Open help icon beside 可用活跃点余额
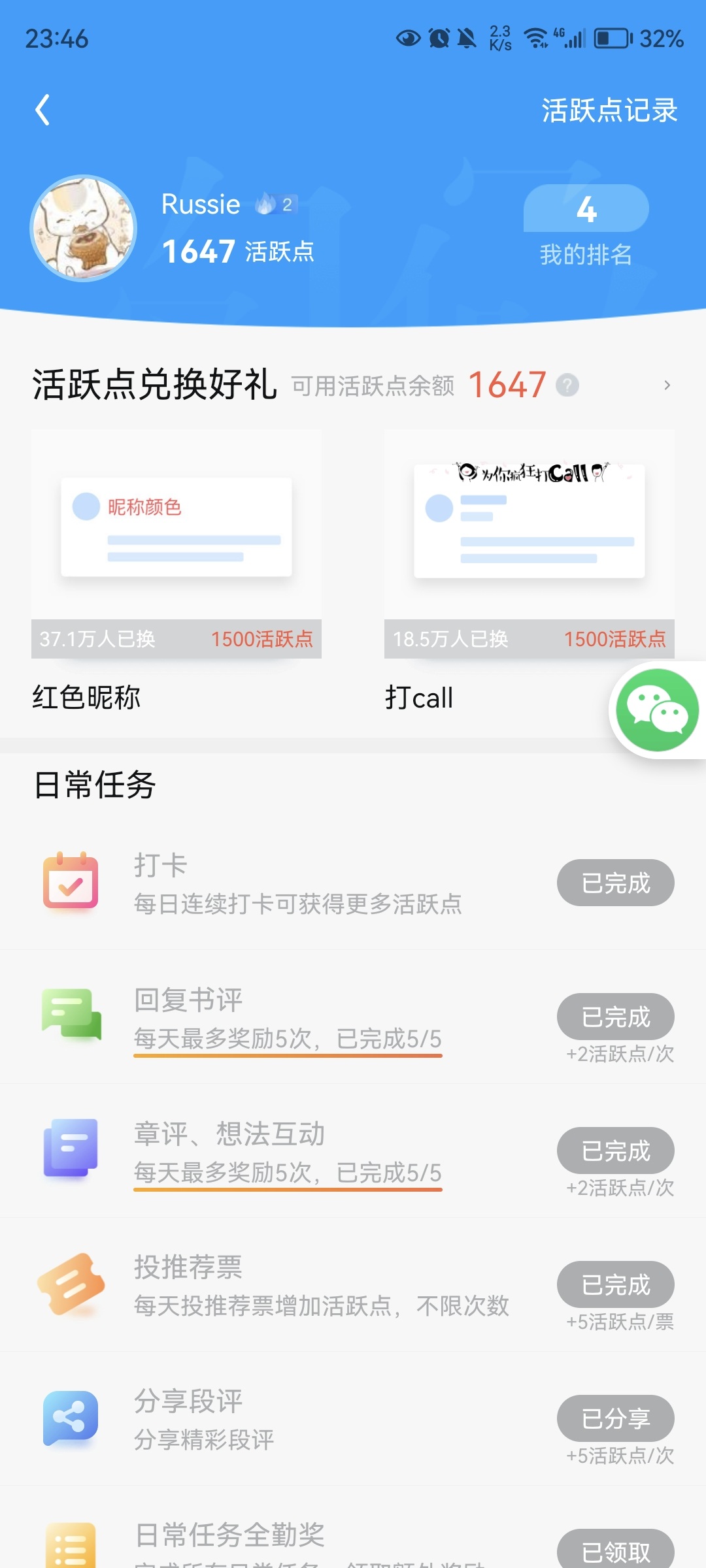 tap(567, 385)
